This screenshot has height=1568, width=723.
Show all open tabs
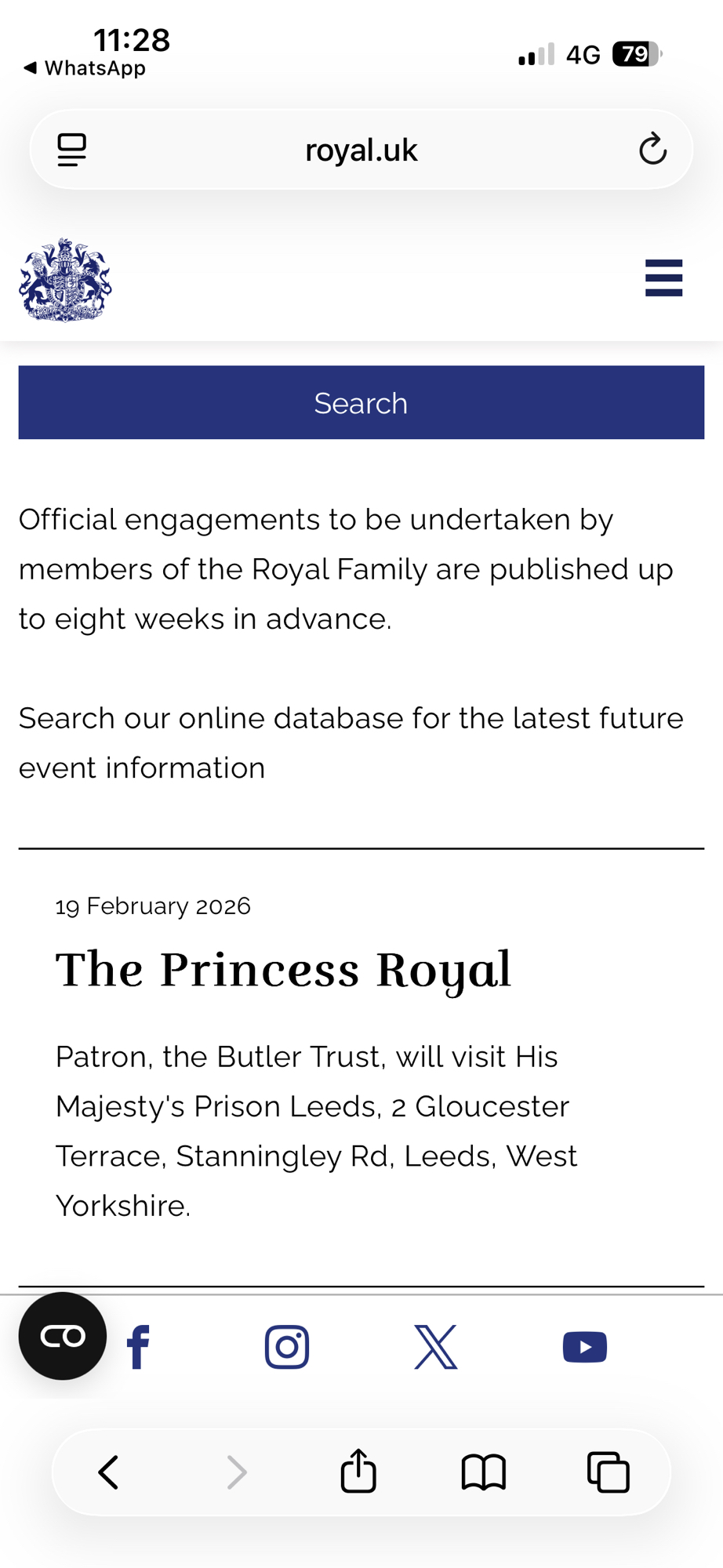coord(609,1472)
